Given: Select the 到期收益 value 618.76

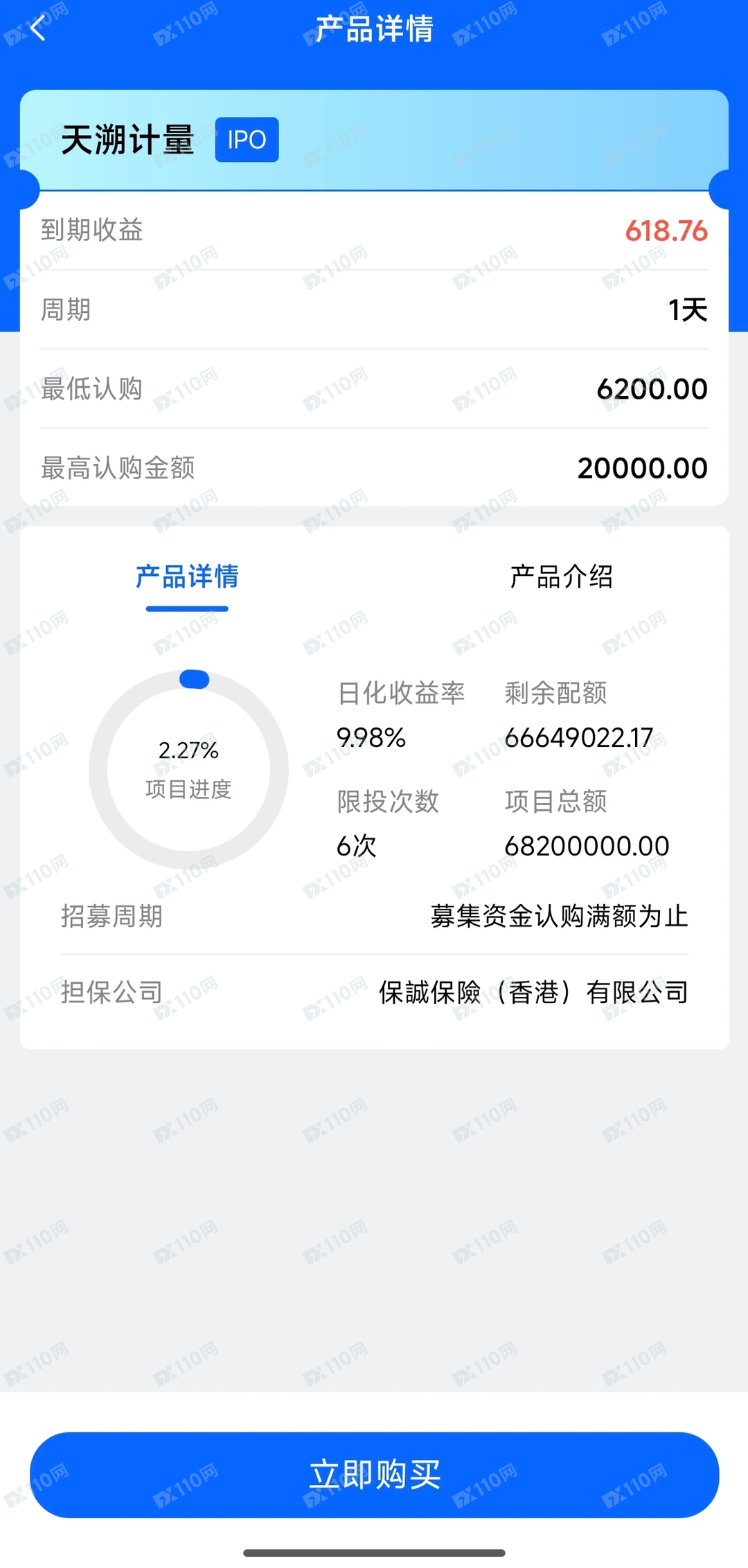Looking at the screenshot, I should (663, 231).
